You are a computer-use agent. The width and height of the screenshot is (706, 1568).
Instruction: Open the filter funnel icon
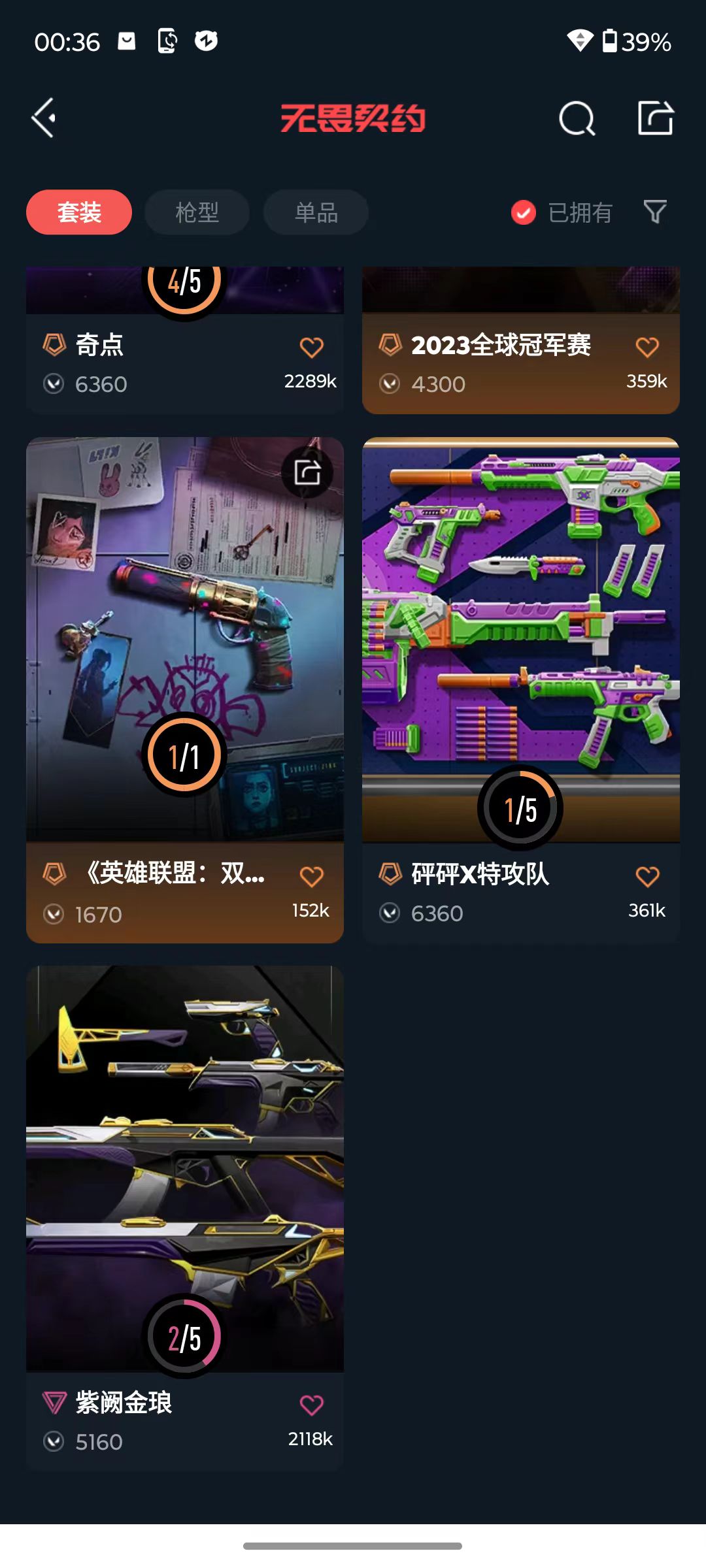(x=655, y=212)
